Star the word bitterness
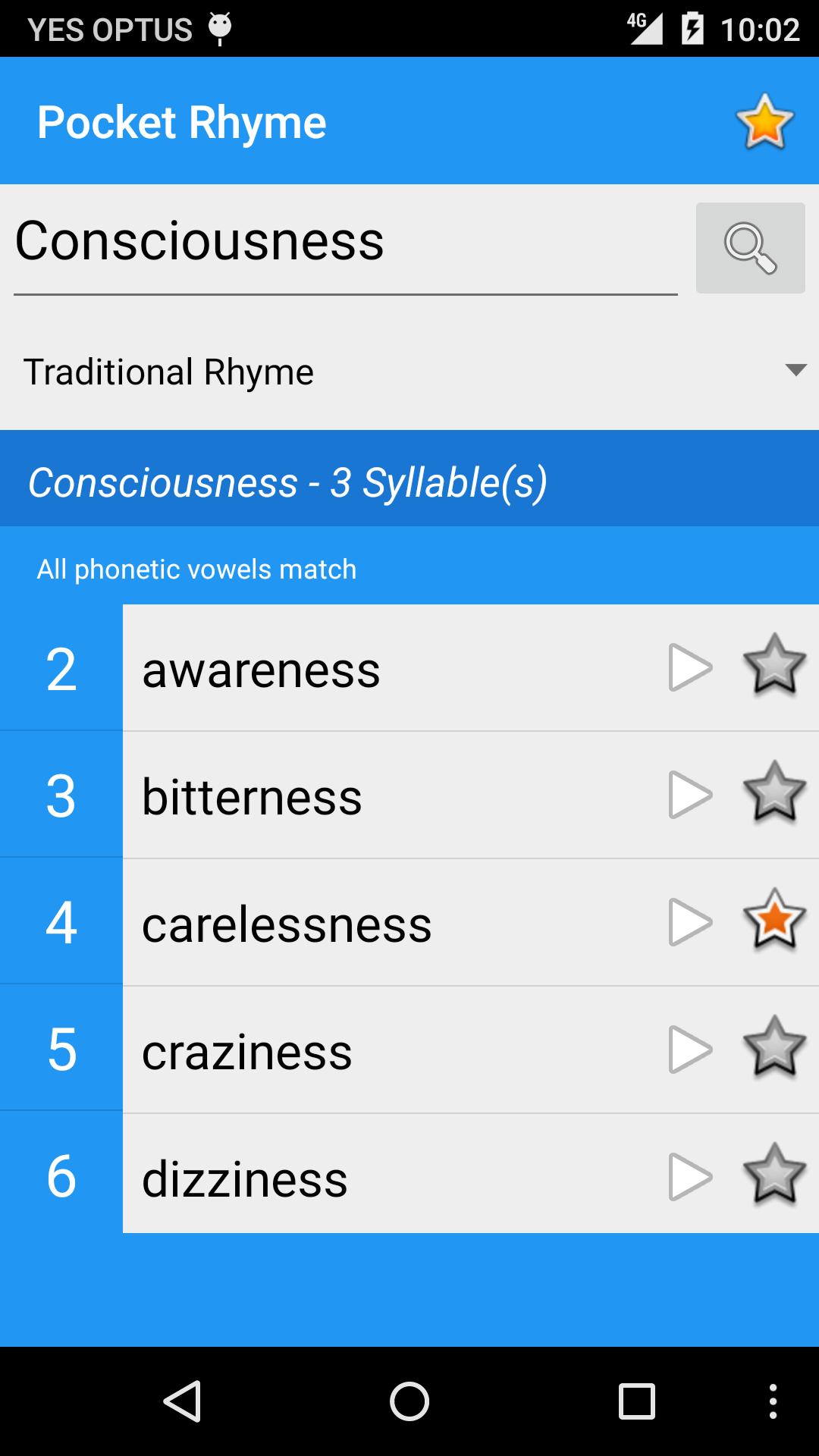This screenshot has height=1456, width=819. [x=773, y=794]
